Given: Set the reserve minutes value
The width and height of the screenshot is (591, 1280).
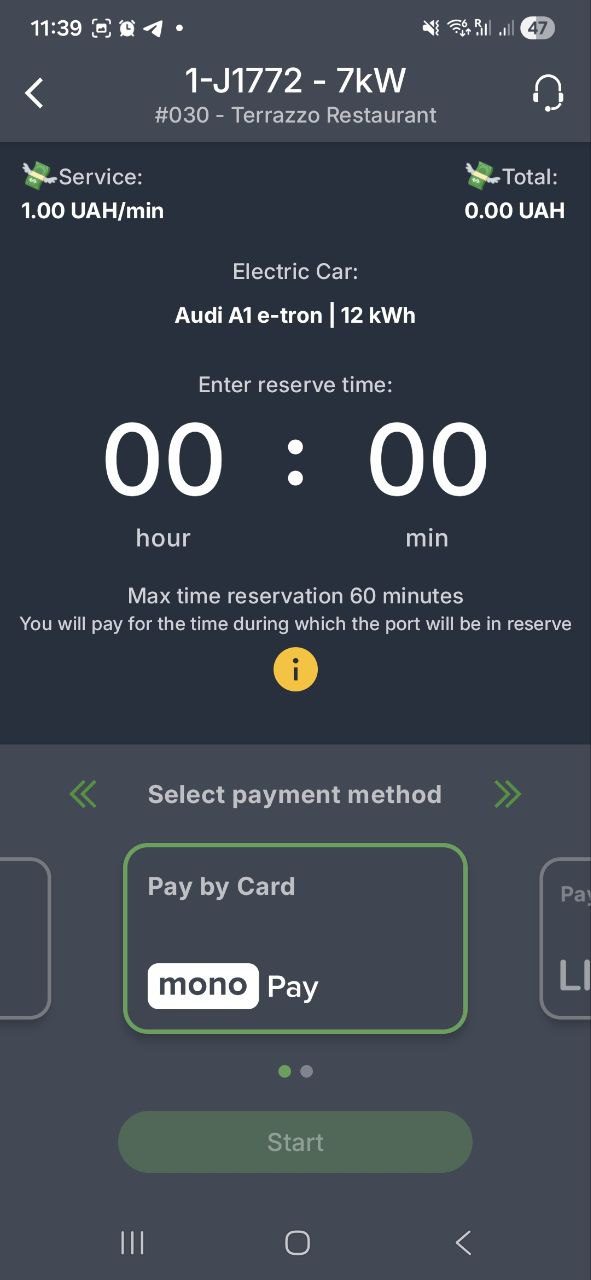Looking at the screenshot, I should [428, 459].
